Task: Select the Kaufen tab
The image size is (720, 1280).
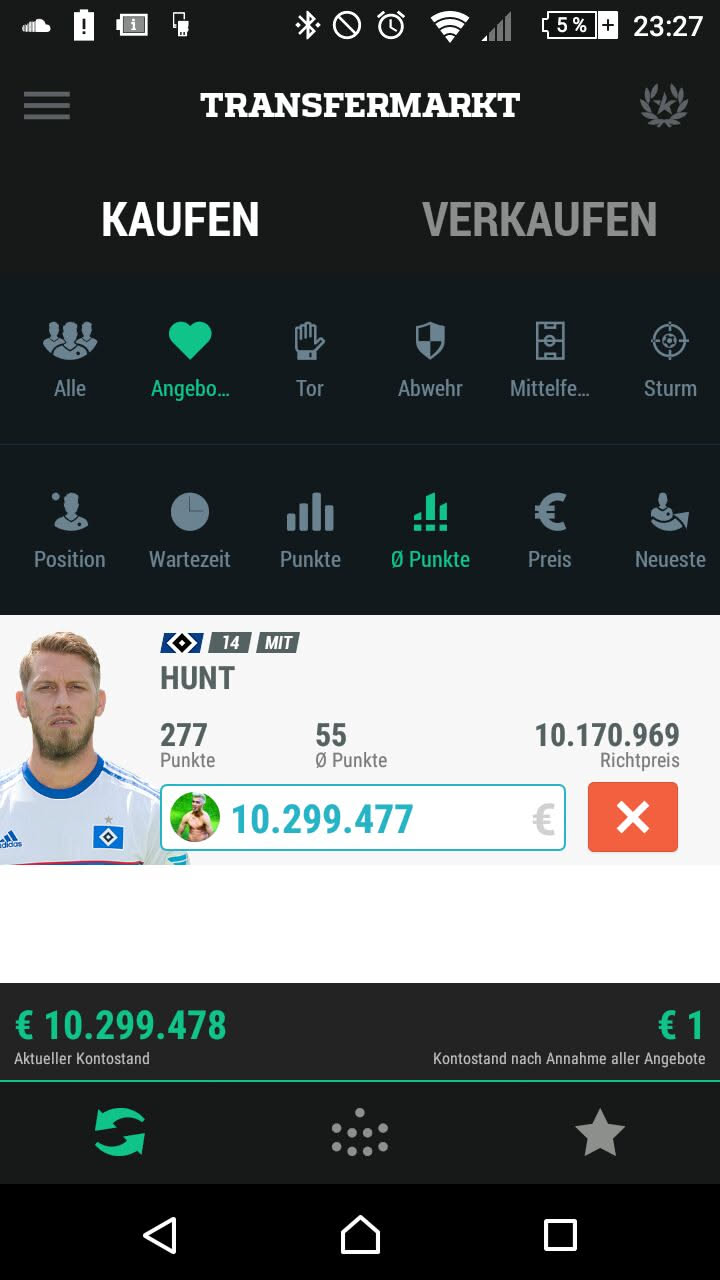Action: pos(180,220)
